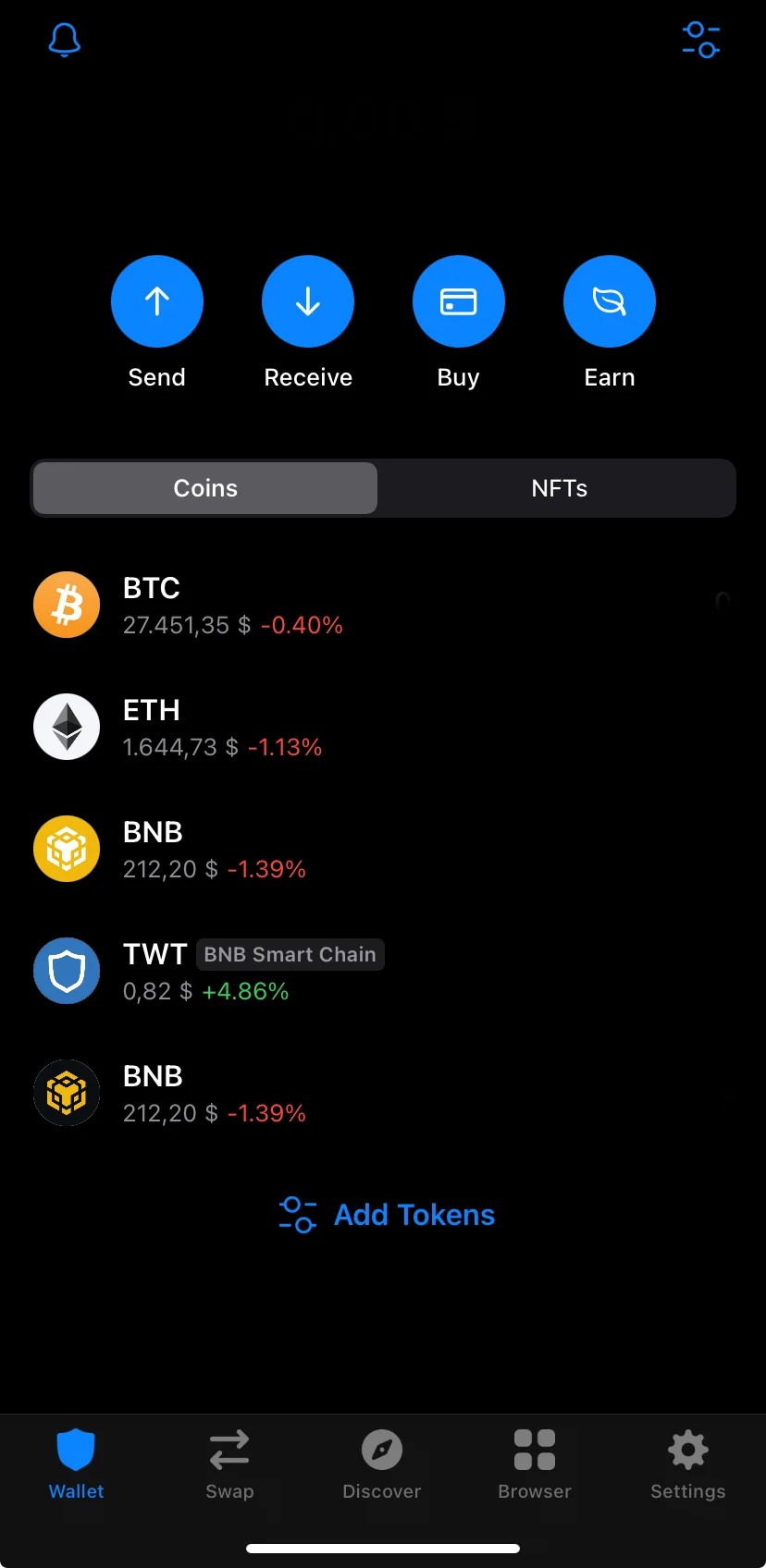Screen dimensions: 766x1568
Task: Tap the Receive arrow icon
Action: tap(307, 300)
